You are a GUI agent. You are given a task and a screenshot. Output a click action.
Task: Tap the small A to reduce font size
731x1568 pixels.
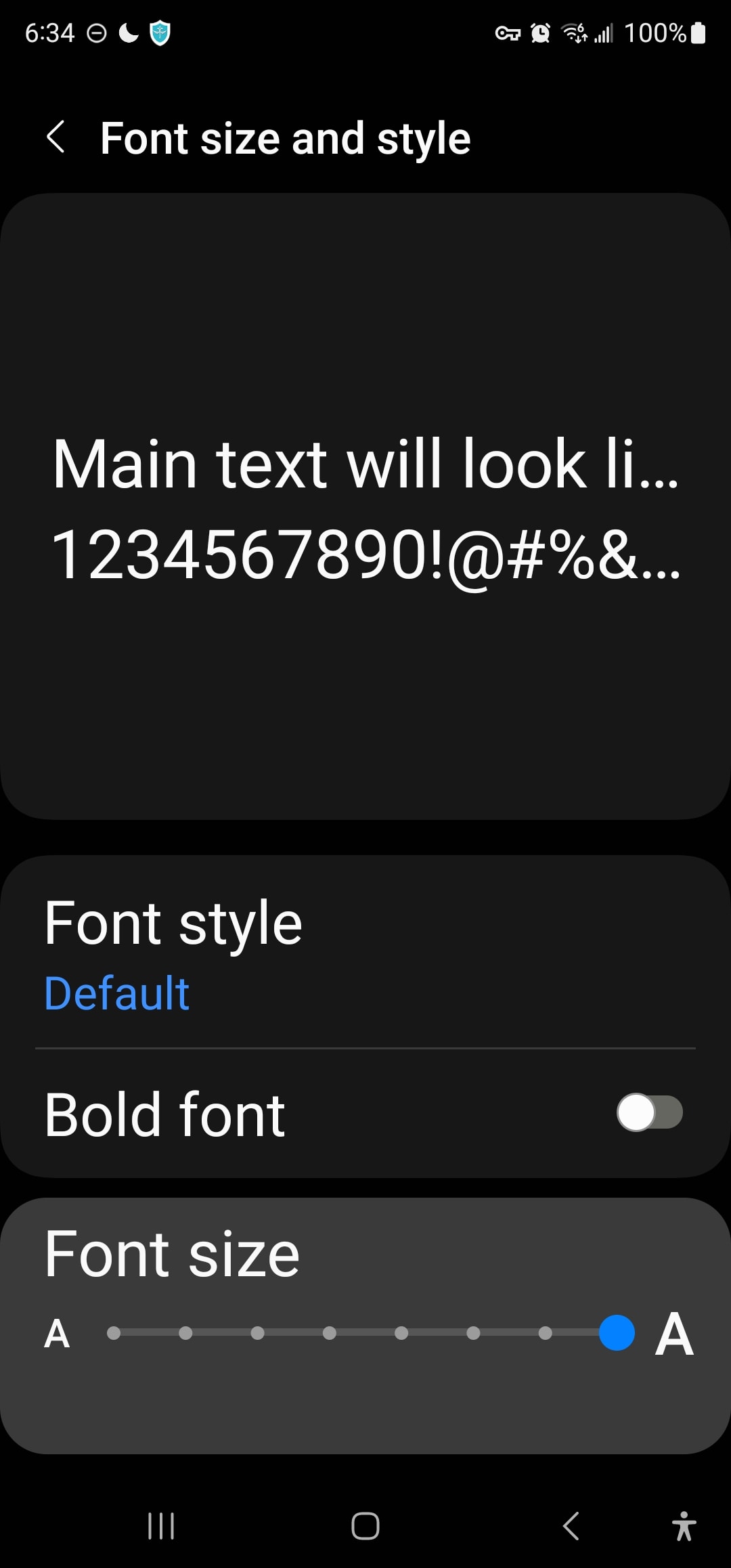coord(57,1334)
